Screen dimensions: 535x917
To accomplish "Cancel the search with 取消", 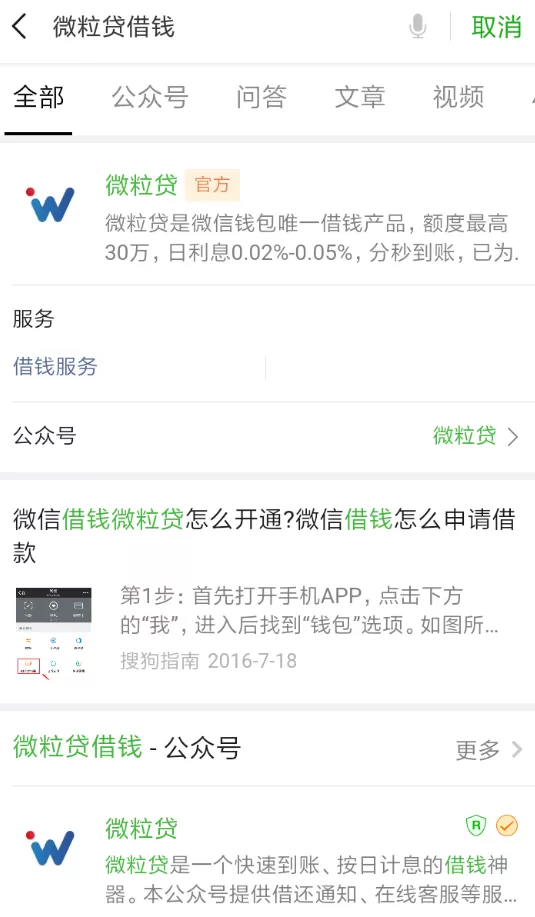I will [x=496, y=27].
